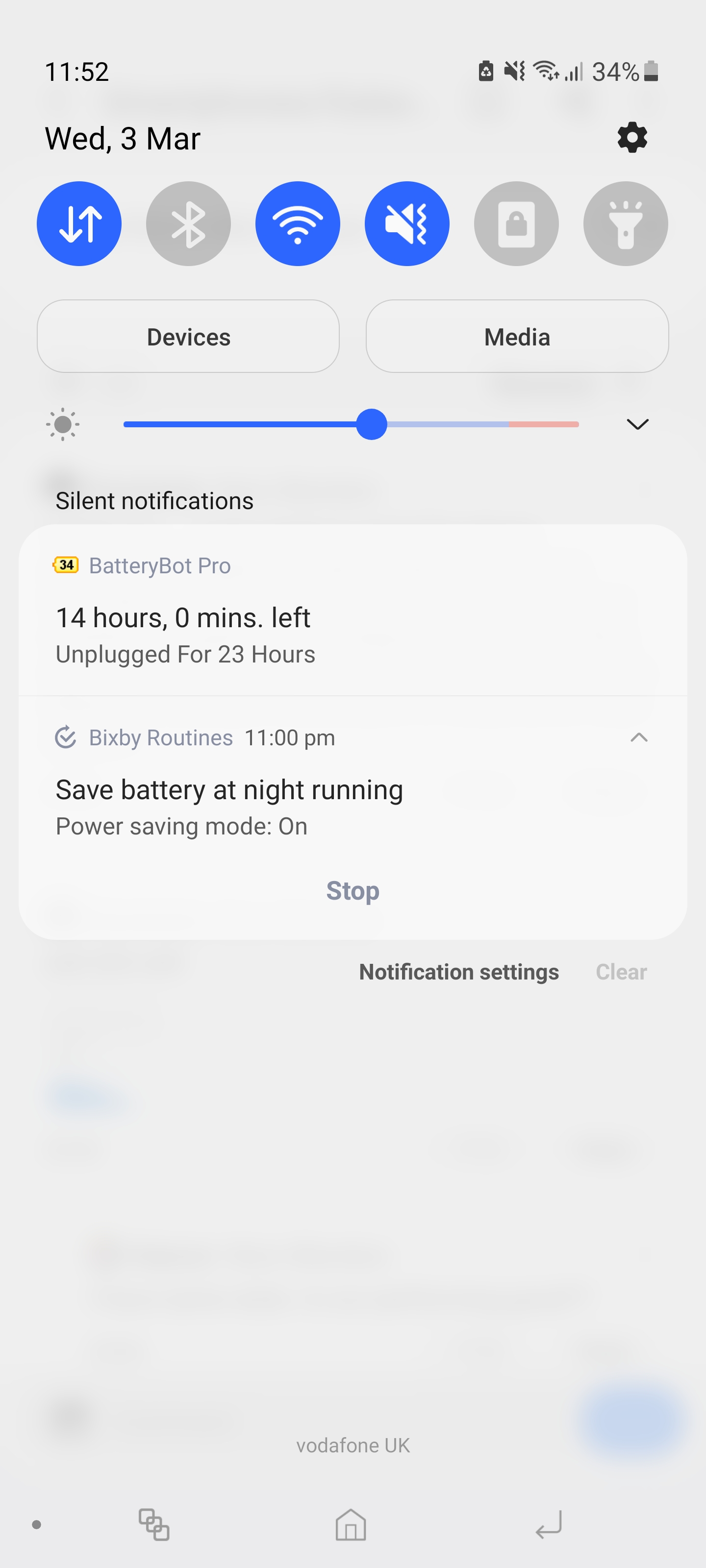Open Notification settings
This screenshot has height=1568, width=706.
point(459,972)
